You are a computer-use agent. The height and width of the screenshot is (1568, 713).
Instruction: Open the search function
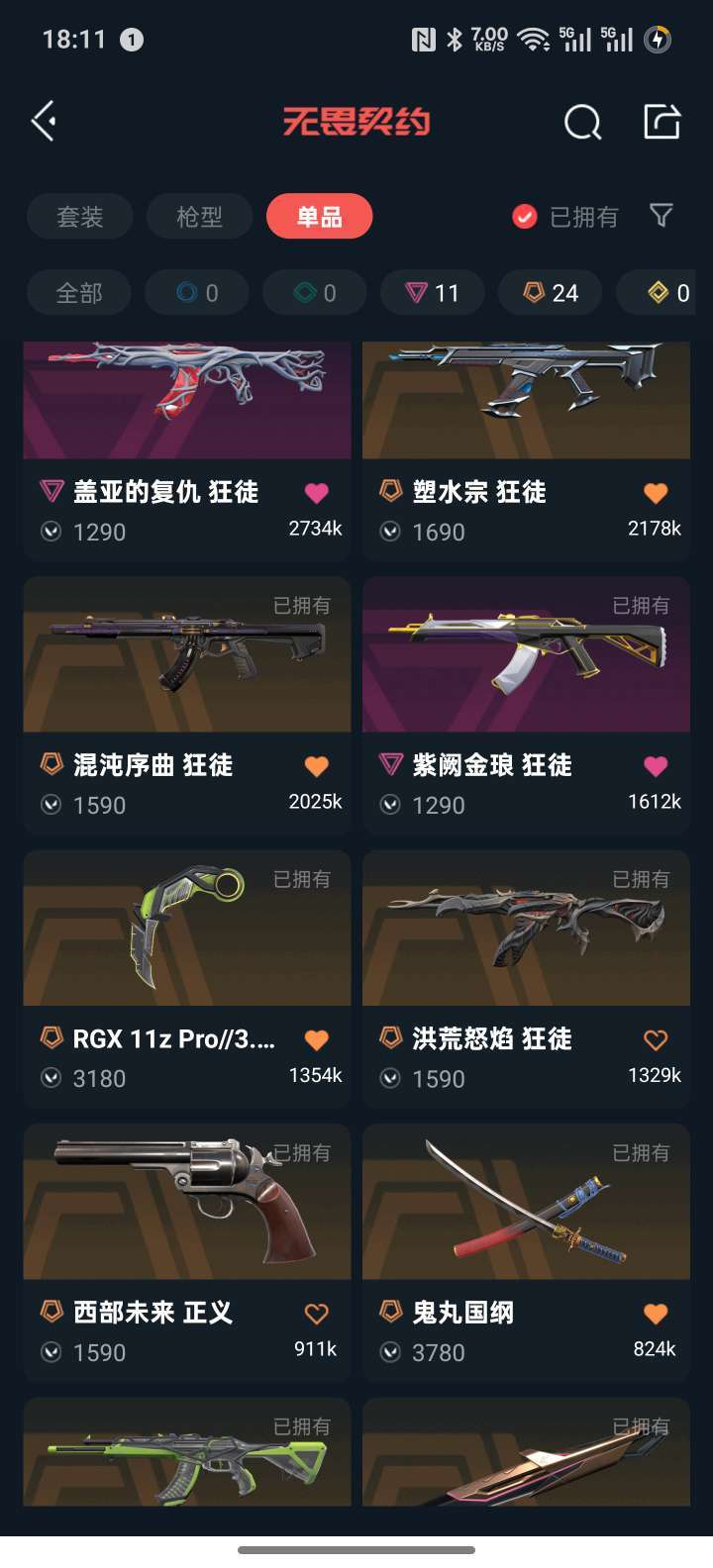tap(583, 121)
